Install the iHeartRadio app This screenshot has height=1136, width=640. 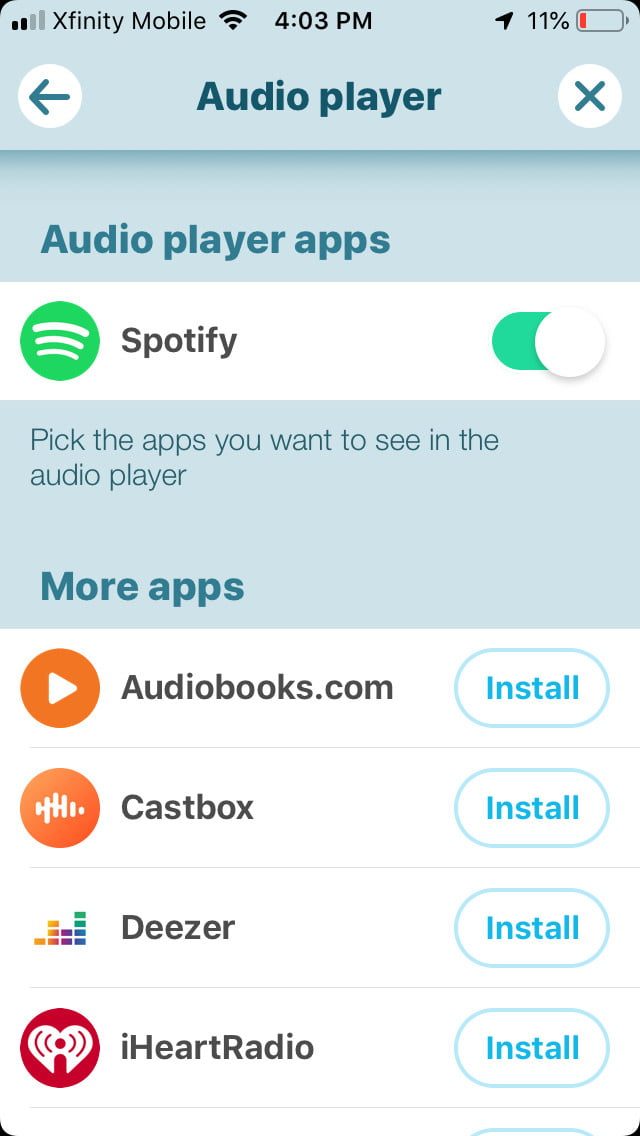pyautogui.click(x=532, y=1048)
